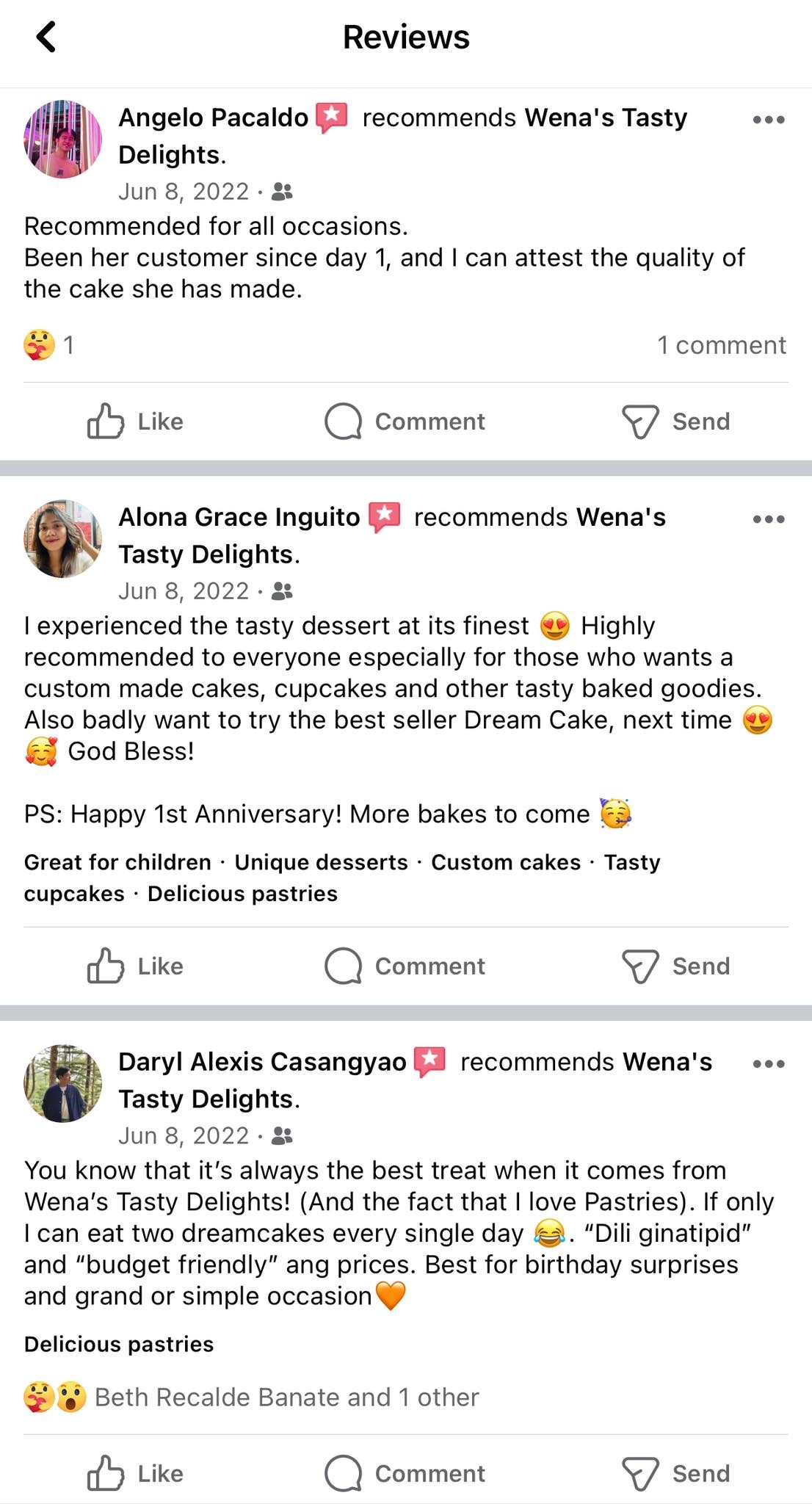The height and width of the screenshot is (1504, 812).
Task: Open Angelo Pacaldo's profile picture
Action: 63,140
